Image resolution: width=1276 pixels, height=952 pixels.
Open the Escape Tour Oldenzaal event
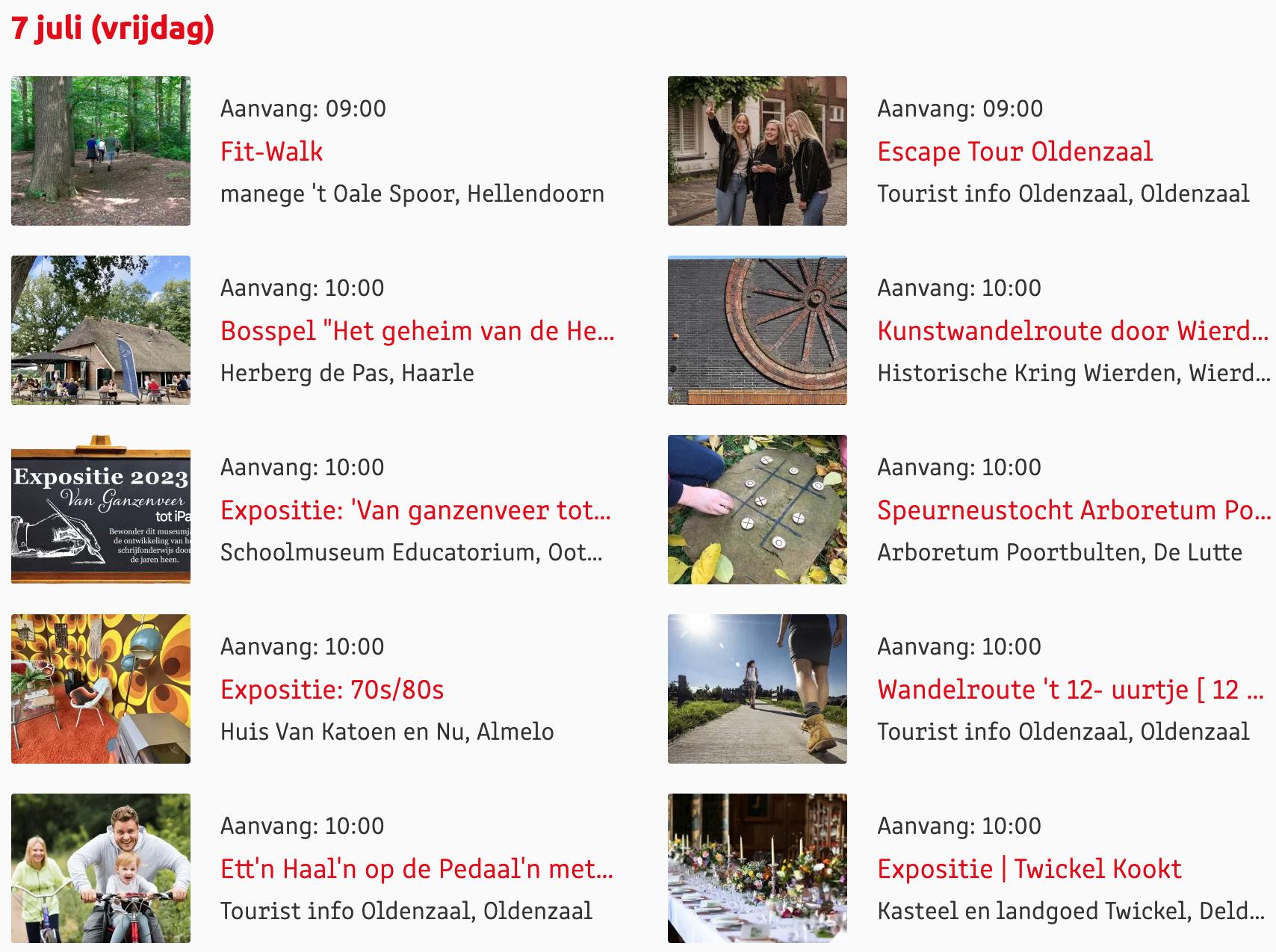point(1015,152)
